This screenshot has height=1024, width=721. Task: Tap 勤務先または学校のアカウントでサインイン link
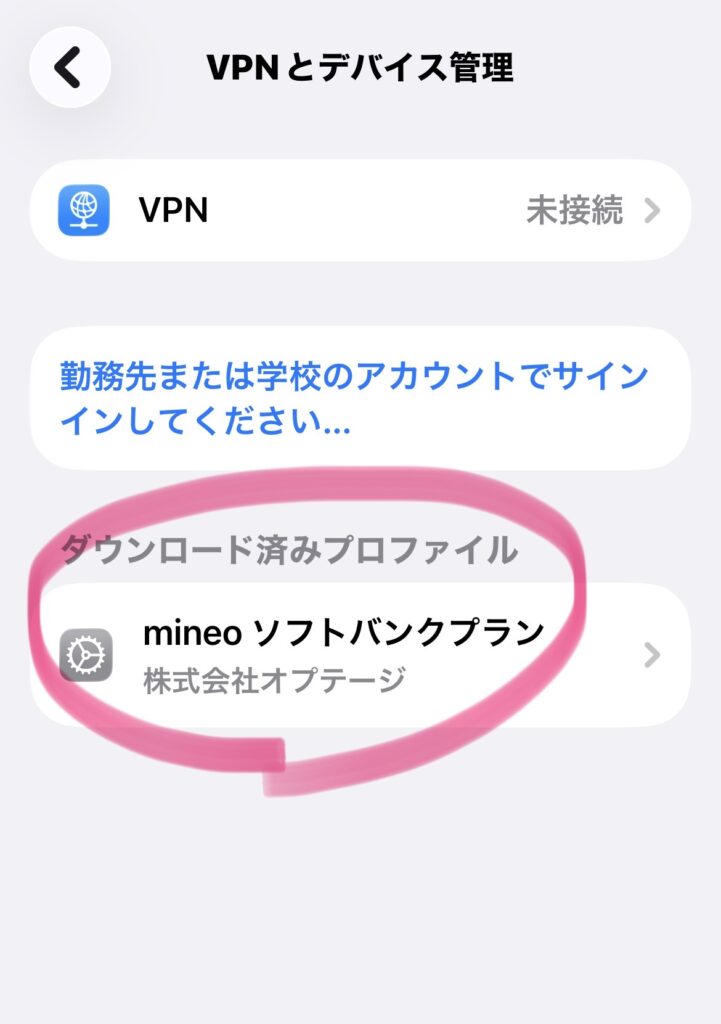[353, 398]
